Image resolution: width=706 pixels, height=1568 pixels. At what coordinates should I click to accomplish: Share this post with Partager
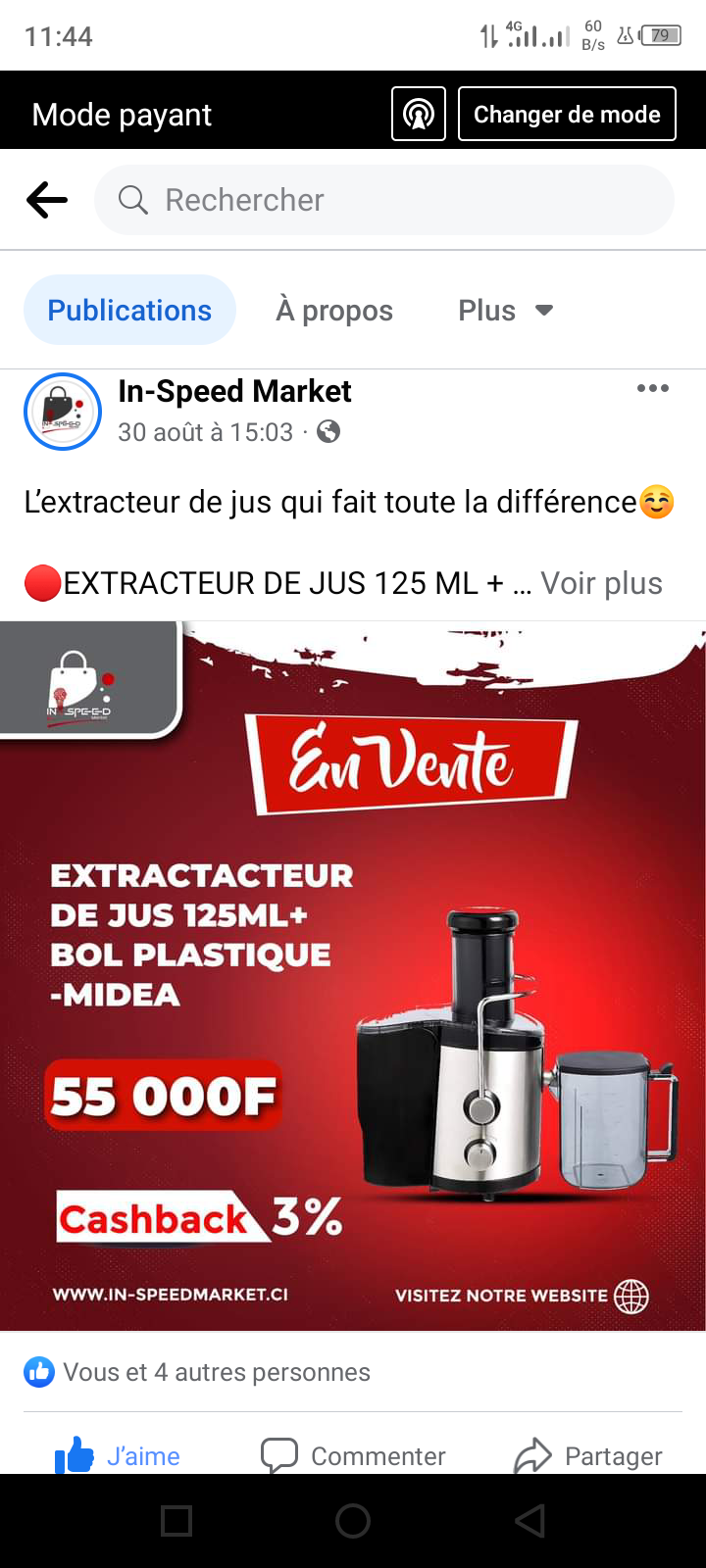tap(588, 1455)
